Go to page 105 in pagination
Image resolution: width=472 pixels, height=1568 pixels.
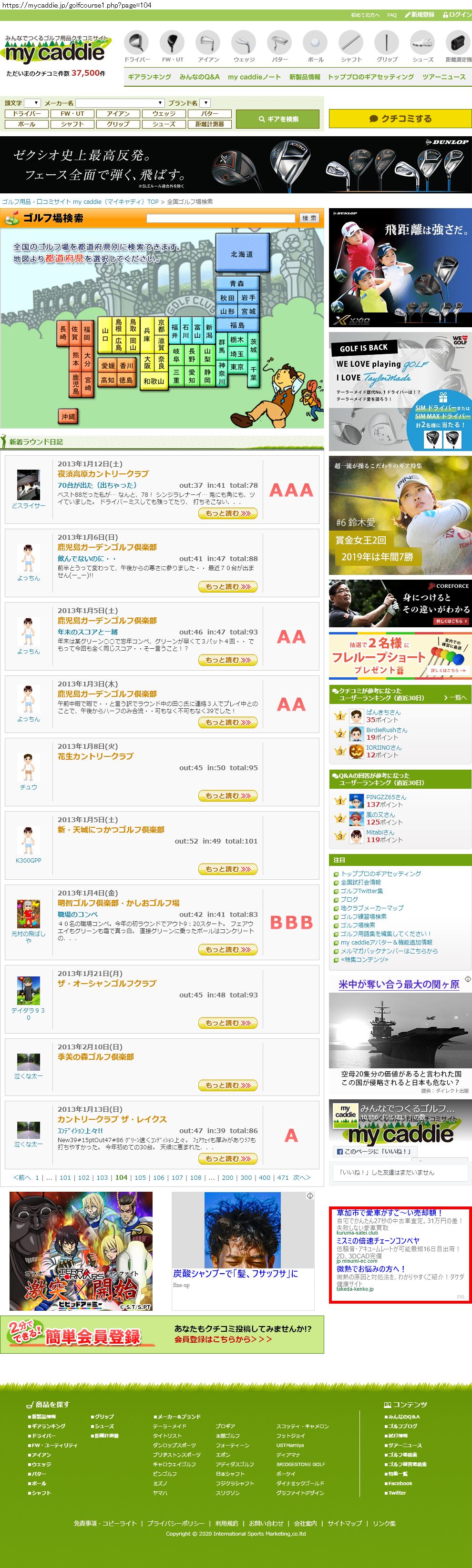coord(140,1177)
